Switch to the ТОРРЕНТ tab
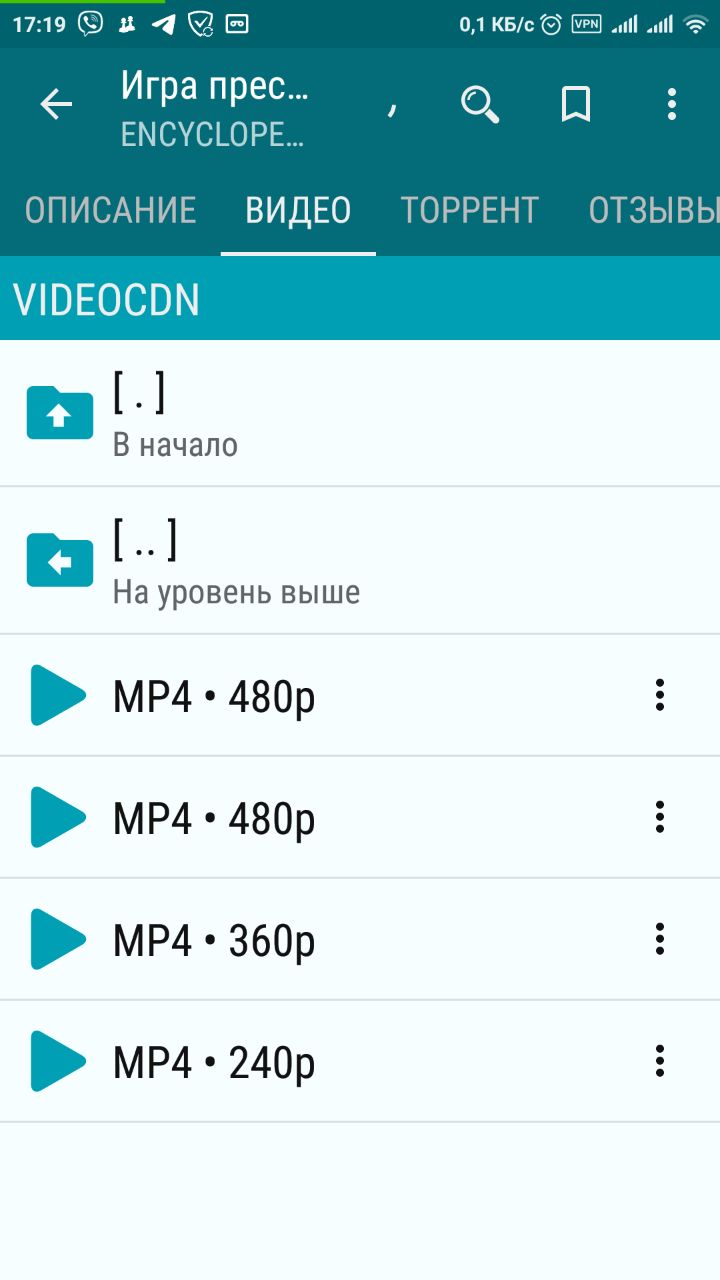720x1280 pixels. click(x=470, y=210)
